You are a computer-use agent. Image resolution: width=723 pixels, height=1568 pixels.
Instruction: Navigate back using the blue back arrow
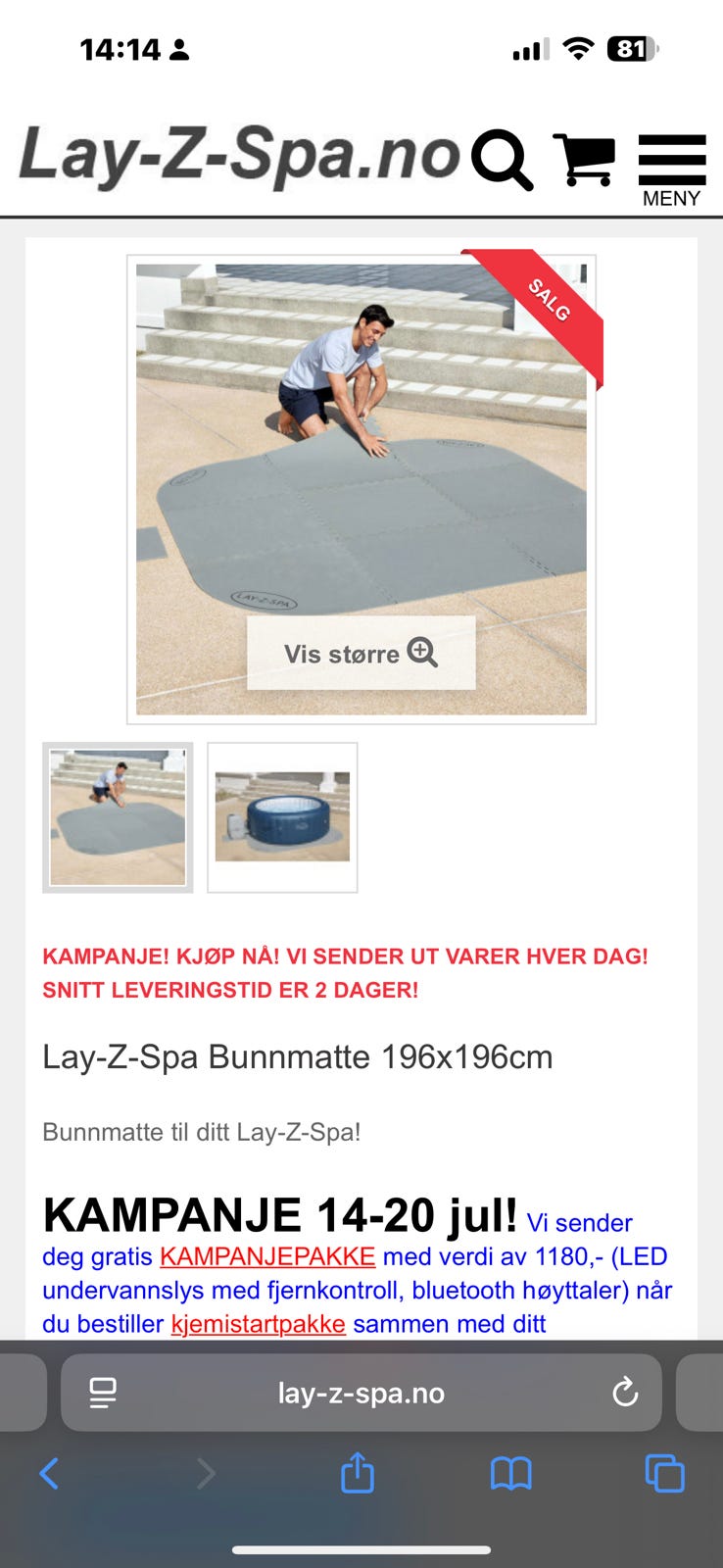[x=50, y=1472]
